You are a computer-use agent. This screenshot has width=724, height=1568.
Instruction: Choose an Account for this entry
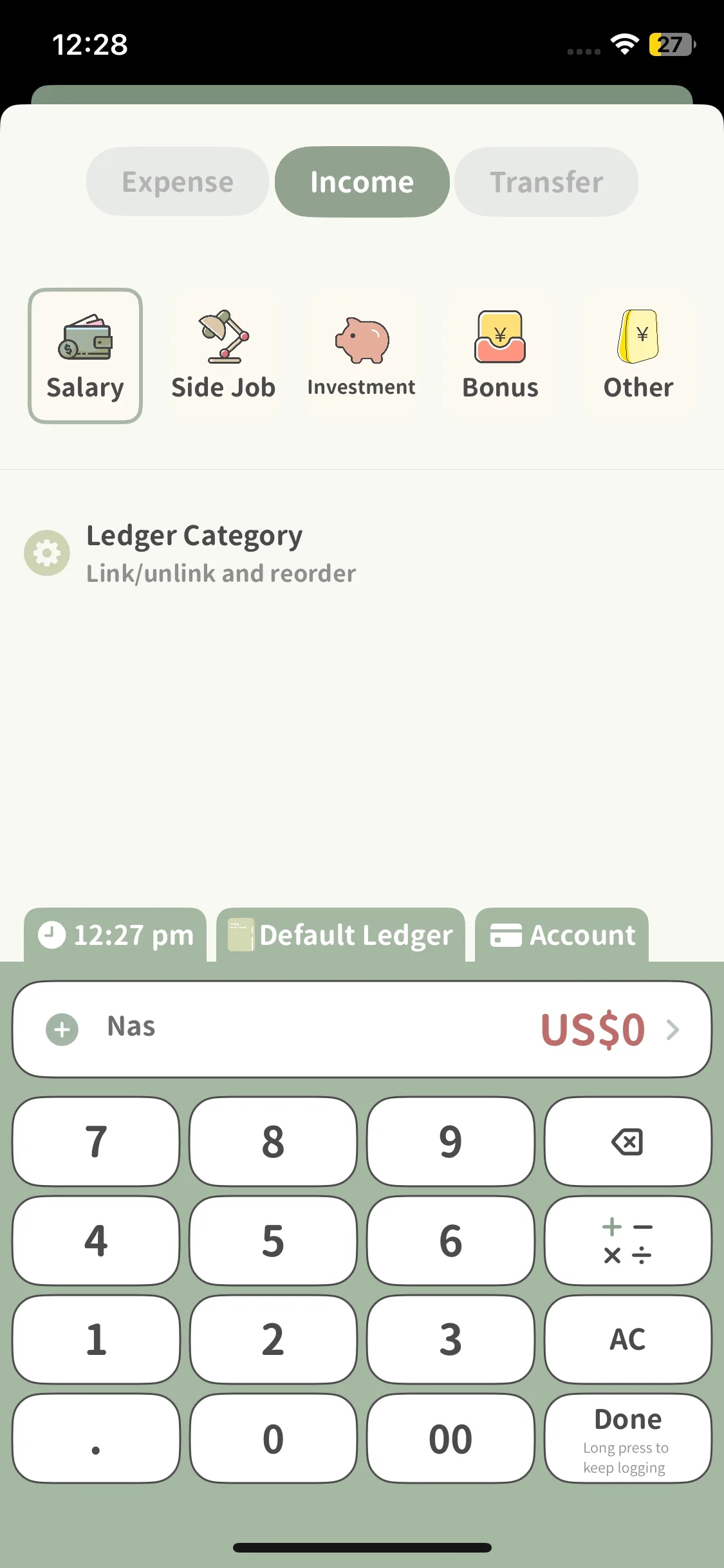562,935
